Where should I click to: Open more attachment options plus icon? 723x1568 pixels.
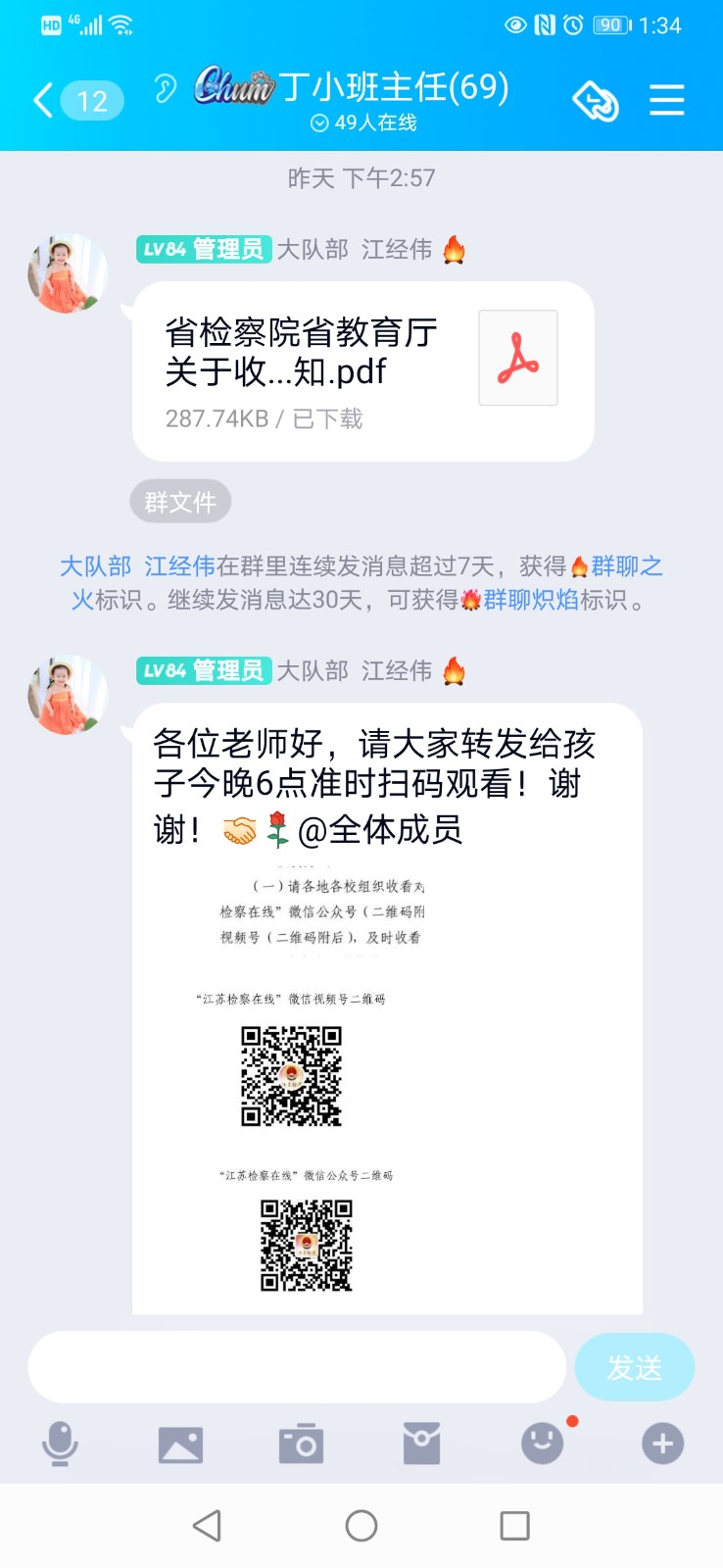tap(662, 1444)
